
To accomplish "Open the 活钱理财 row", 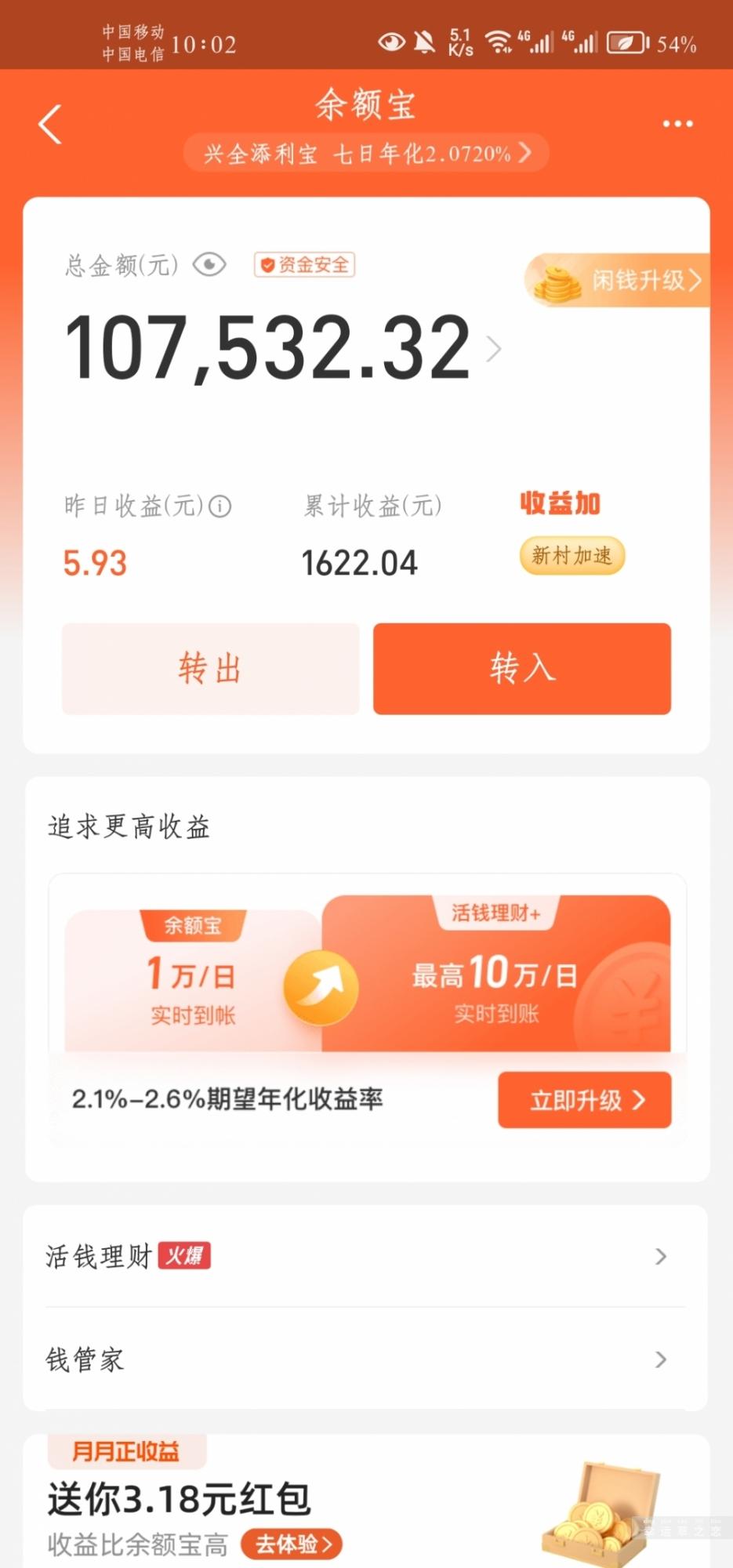I will 365,1256.
